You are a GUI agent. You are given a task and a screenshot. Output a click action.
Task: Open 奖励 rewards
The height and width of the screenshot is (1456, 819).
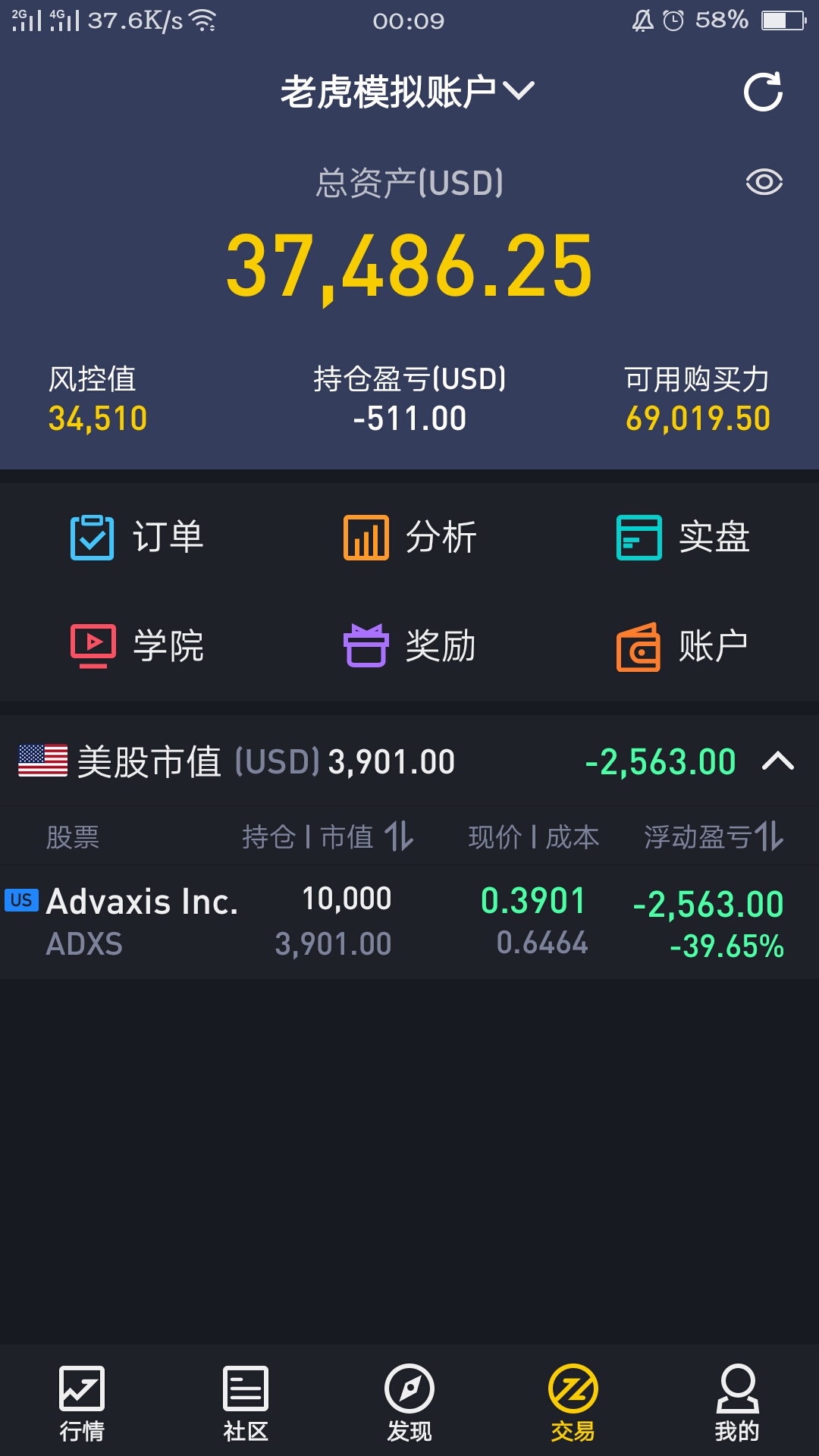[x=409, y=646]
